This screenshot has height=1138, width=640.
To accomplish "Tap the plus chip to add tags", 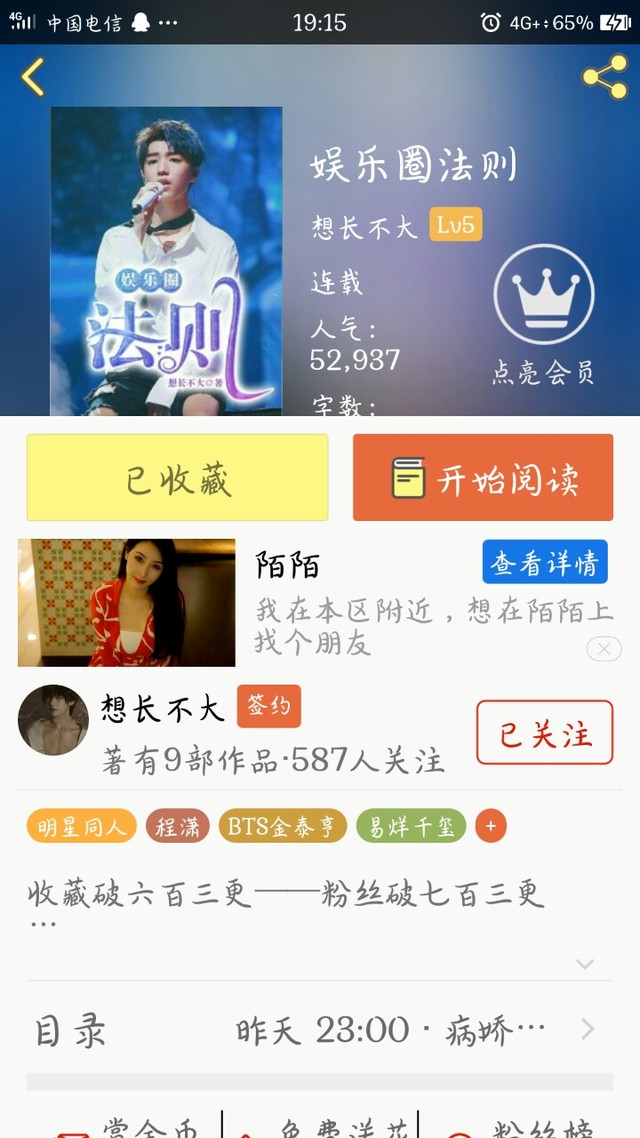I will [x=491, y=826].
